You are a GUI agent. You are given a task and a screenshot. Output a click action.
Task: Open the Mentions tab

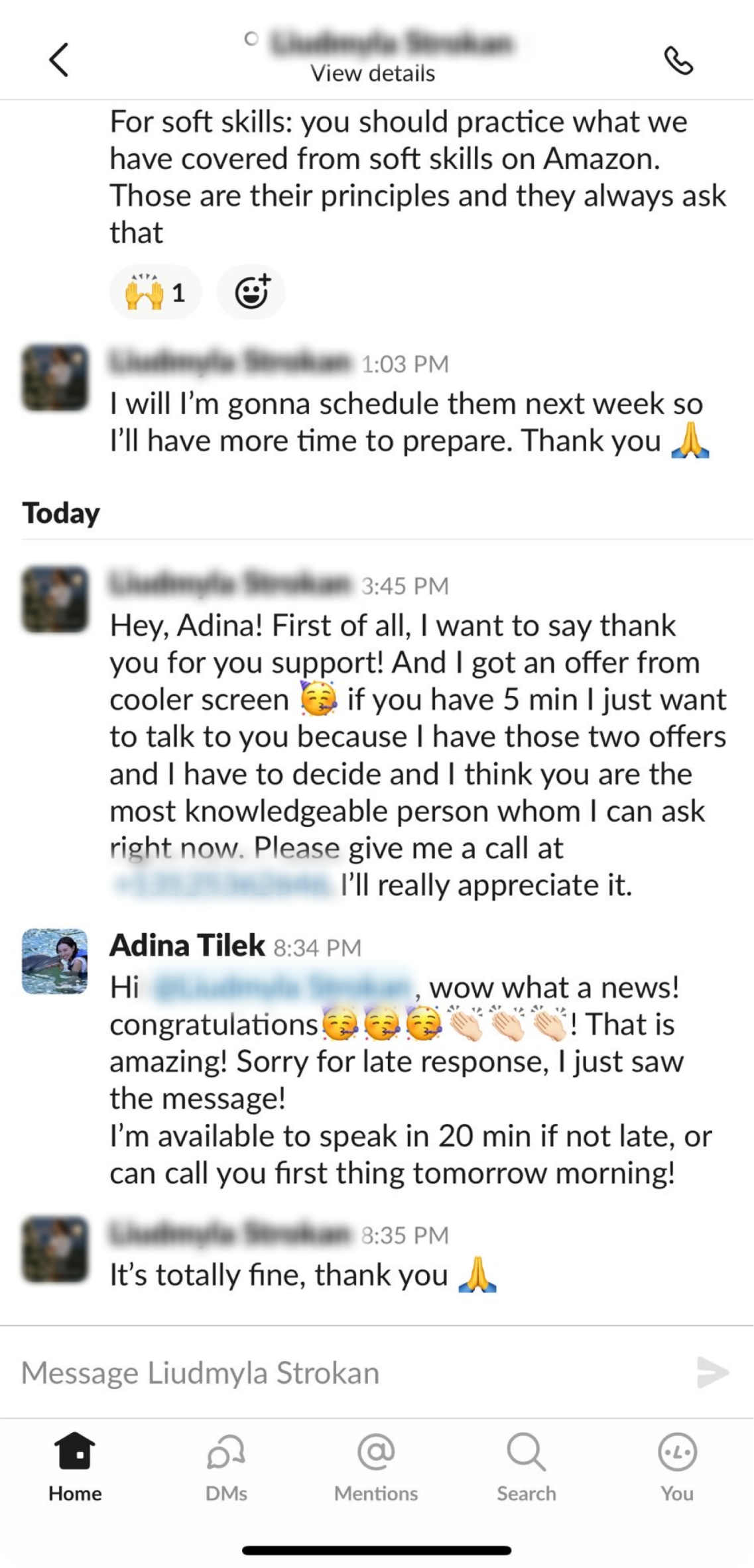coord(376,1467)
